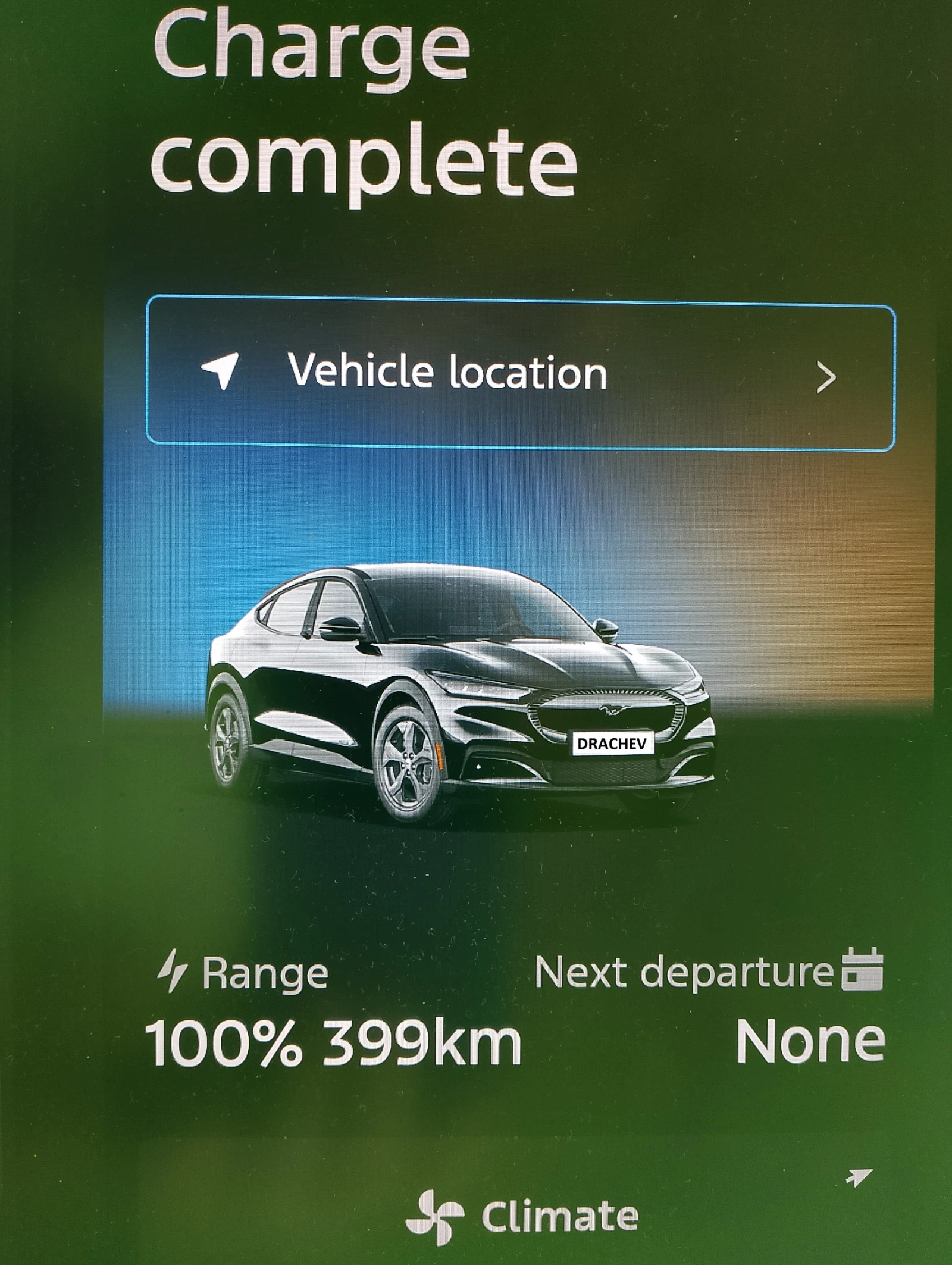This screenshot has width=952, height=1265.
Task: Open the Vehicle location row
Action: (x=520, y=374)
